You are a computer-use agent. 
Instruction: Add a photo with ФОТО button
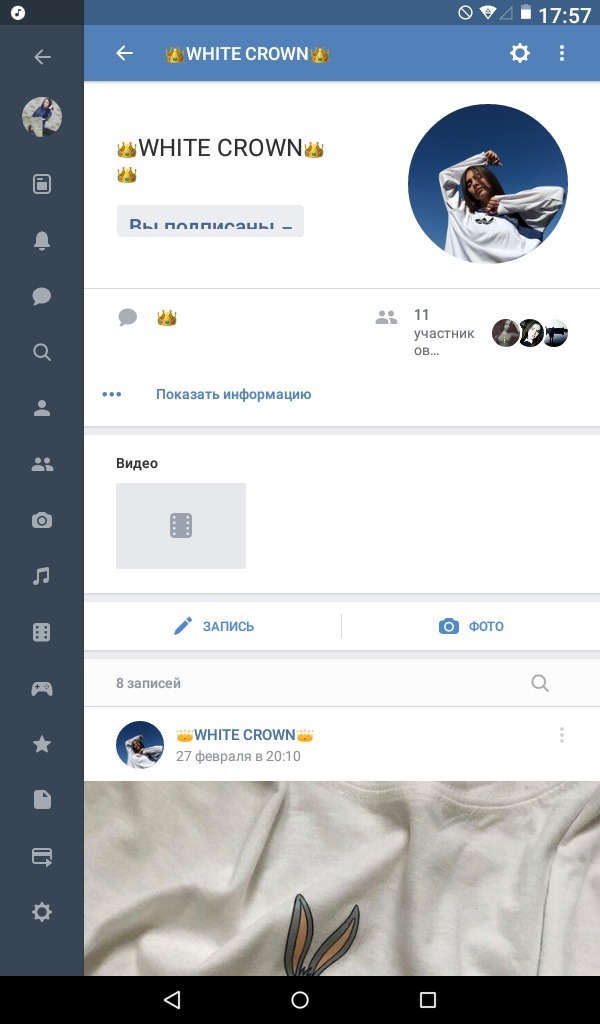coord(471,626)
